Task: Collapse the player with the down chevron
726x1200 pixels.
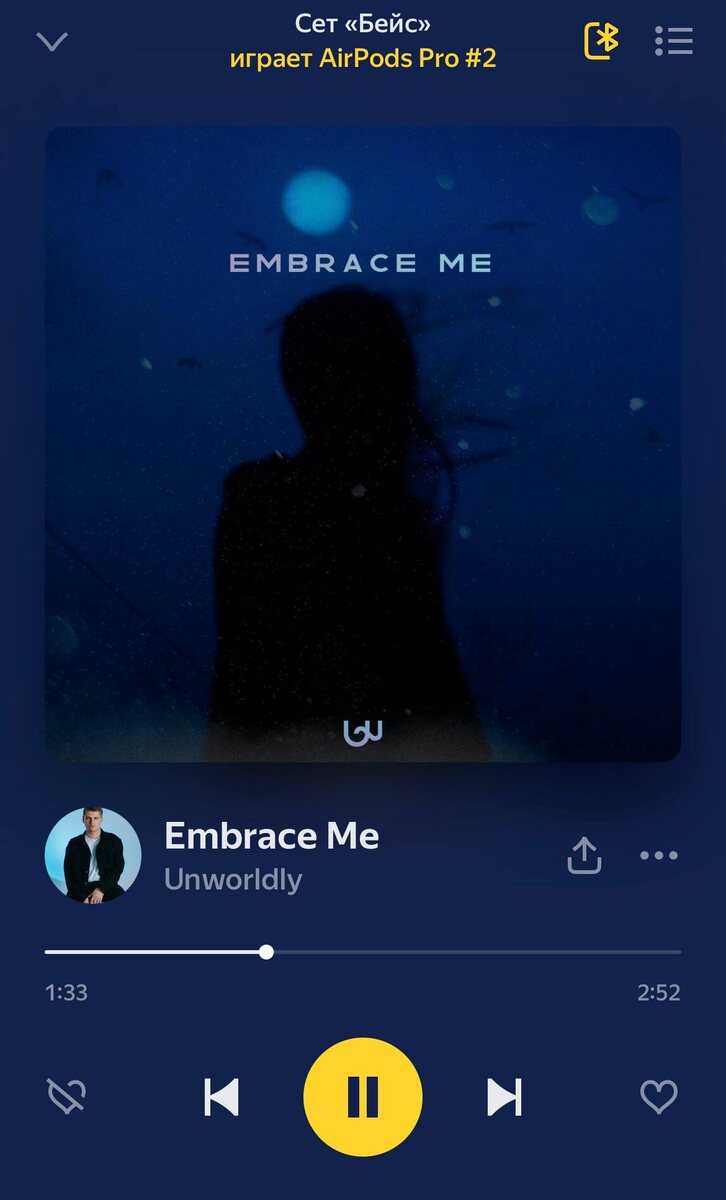Action: (x=52, y=41)
